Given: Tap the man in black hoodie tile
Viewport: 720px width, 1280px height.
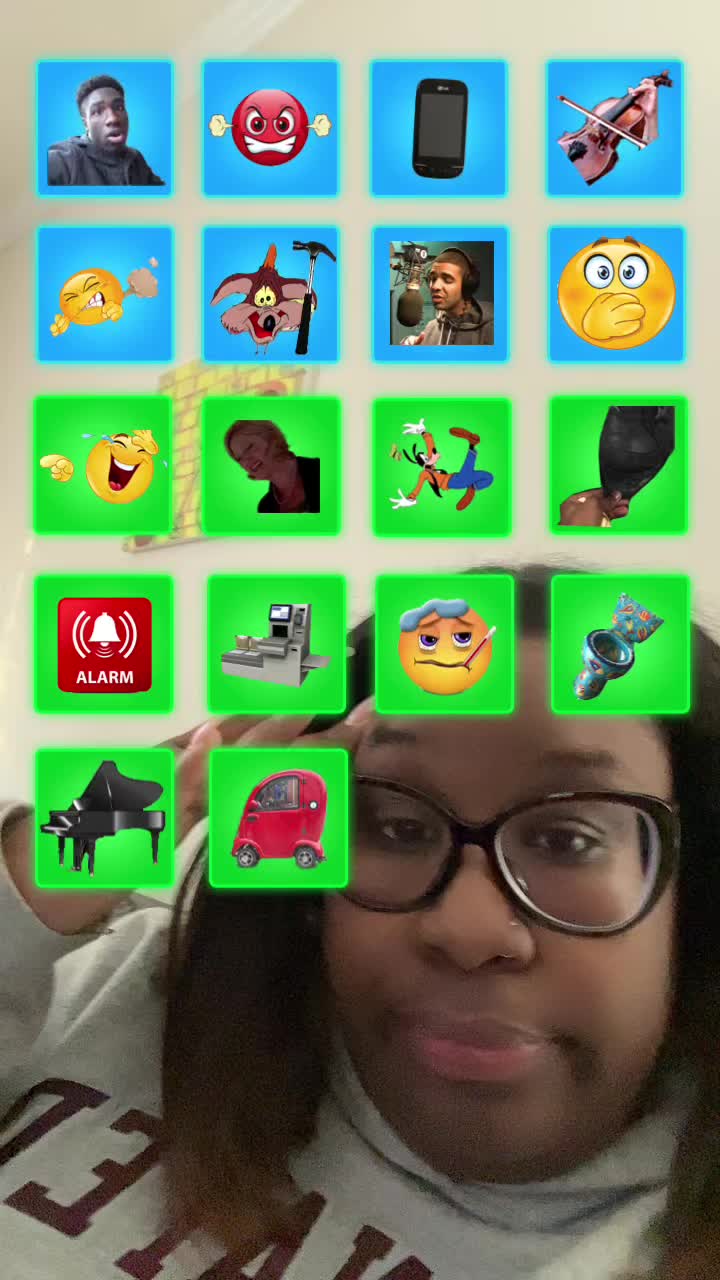Looking at the screenshot, I should click(x=104, y=127).
